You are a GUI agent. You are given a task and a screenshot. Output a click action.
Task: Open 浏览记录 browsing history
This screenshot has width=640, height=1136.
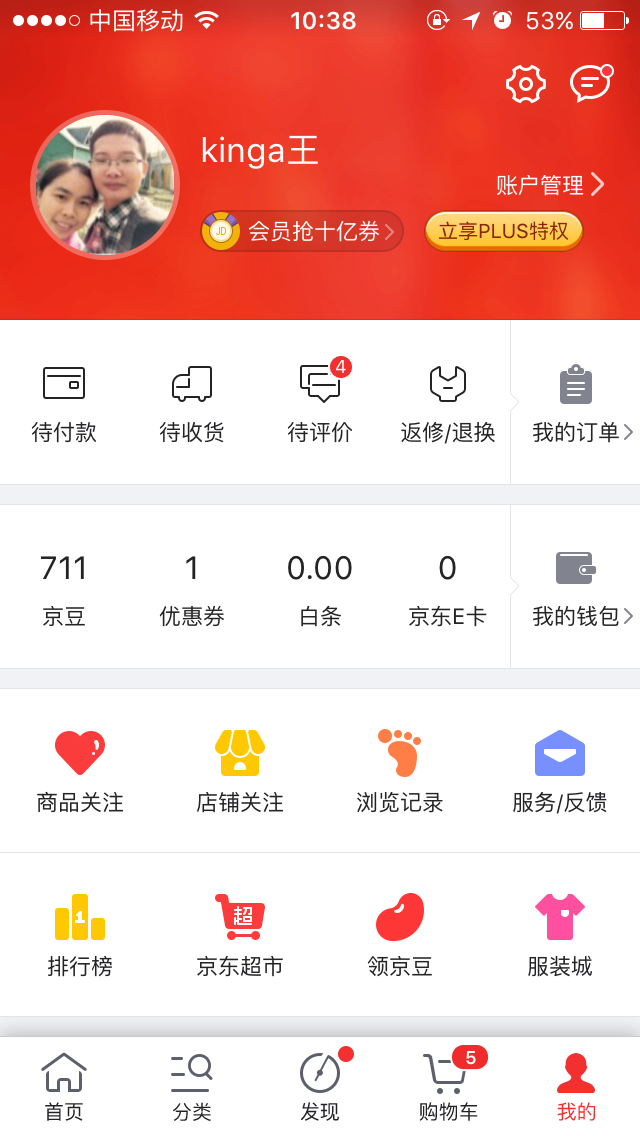pyautogui.click(x=399, y=772)
